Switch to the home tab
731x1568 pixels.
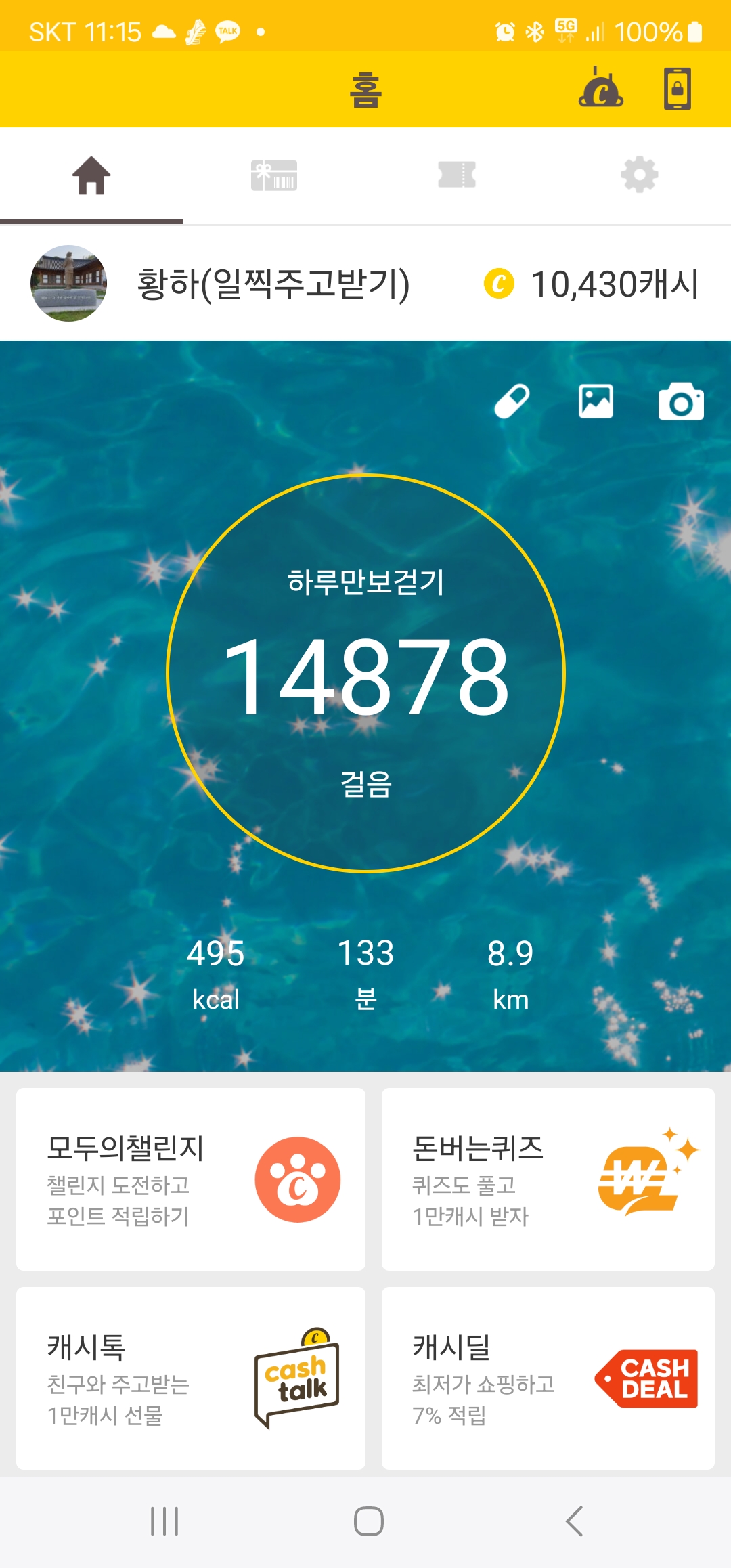pos(91,175)
